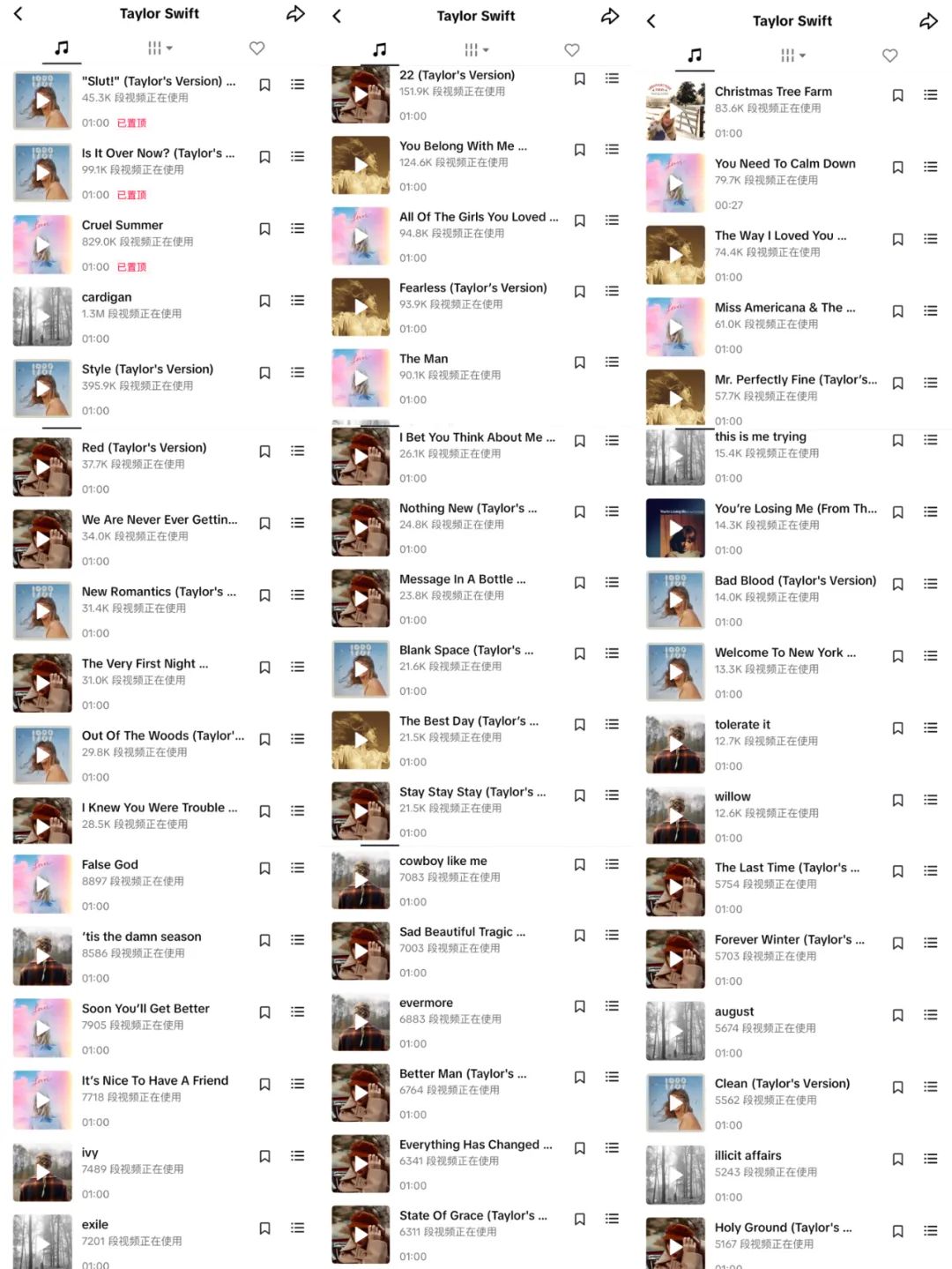Screen dimensions: 952x1269
Task: Toggle the bookmark on "exile"
Action: click(264, 1228)
